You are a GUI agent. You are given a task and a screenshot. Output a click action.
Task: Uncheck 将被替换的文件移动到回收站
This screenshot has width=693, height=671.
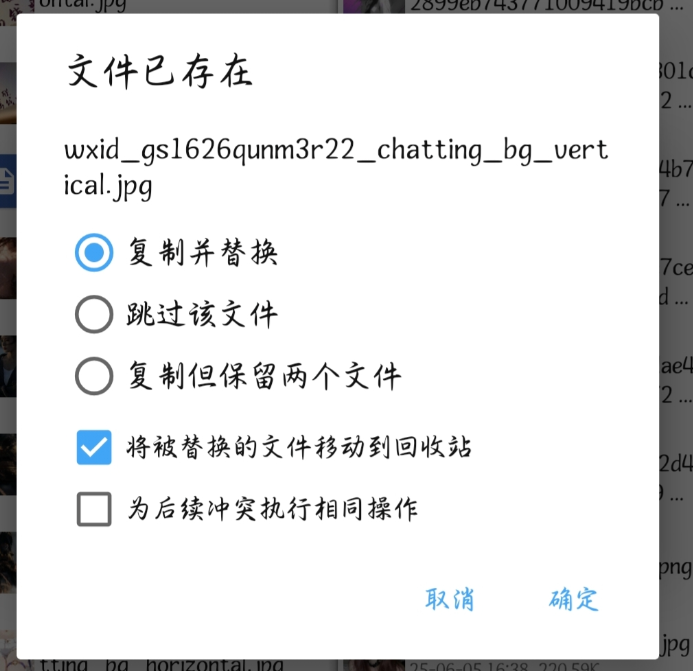tap(94, 447)
